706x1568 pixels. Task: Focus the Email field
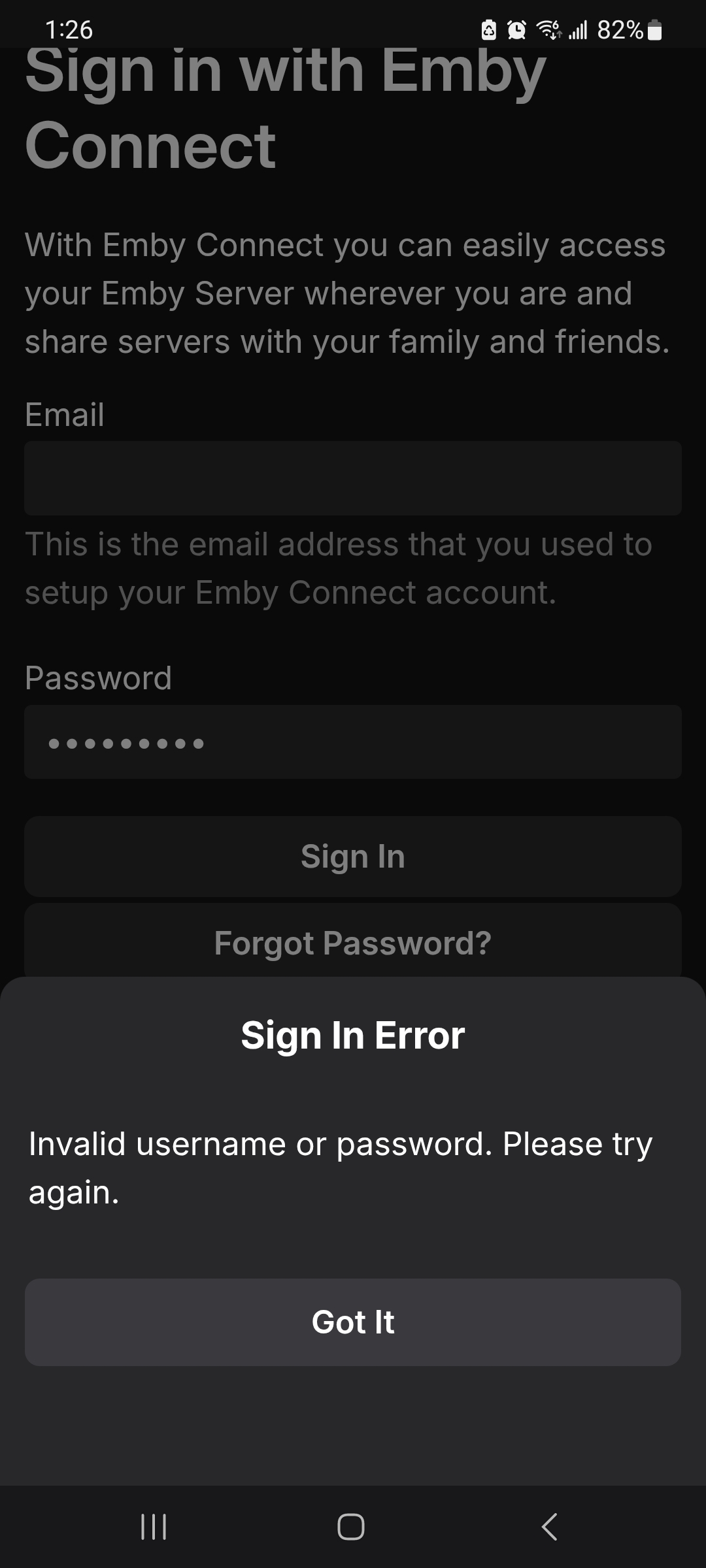coord(353,478)
